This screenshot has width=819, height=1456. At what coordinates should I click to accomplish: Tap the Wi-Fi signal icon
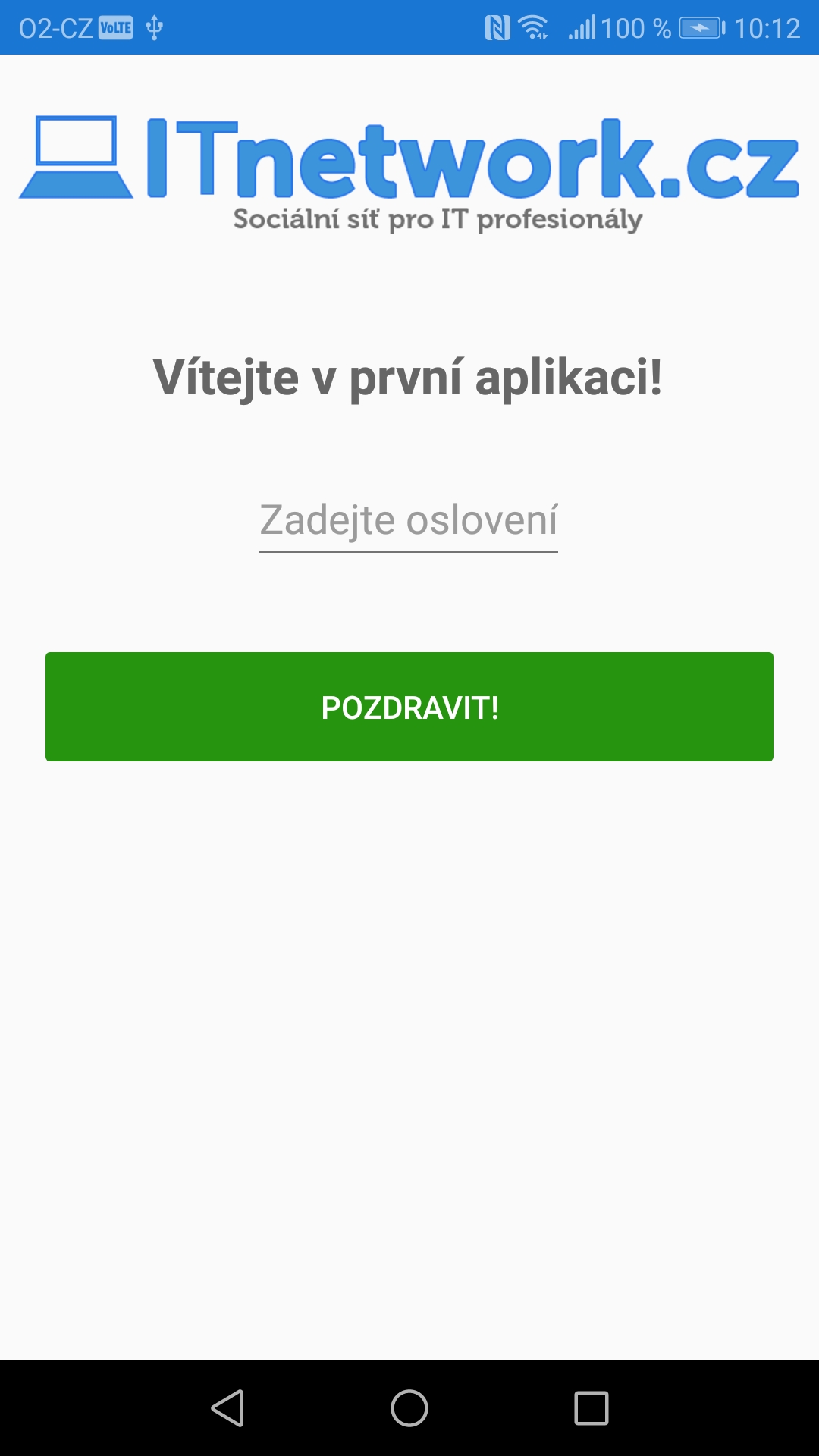[x=533, y=27]
